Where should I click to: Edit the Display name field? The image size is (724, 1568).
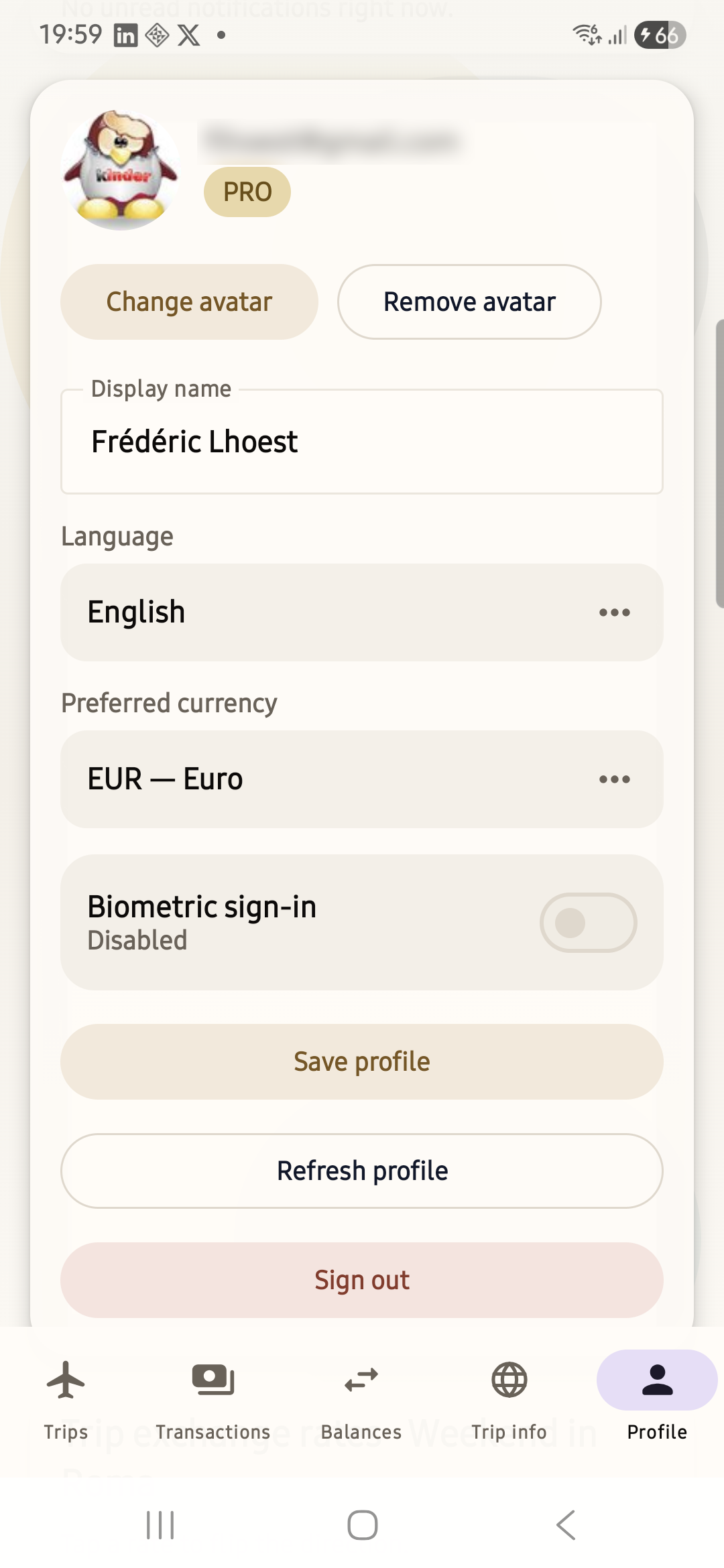[x=362, y=441]
